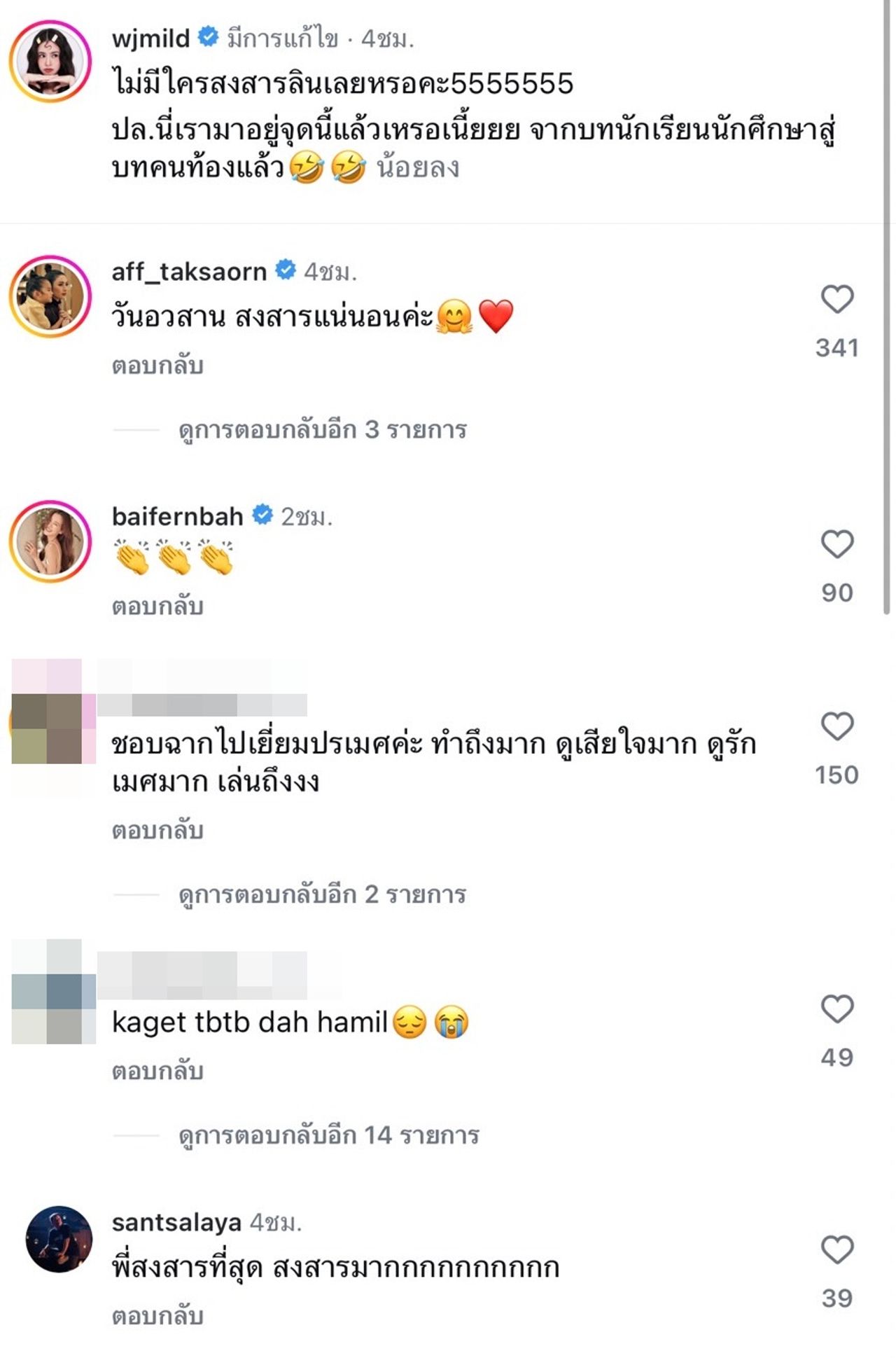Reply to aff_taksaorn's comment

tap(157, 366)
